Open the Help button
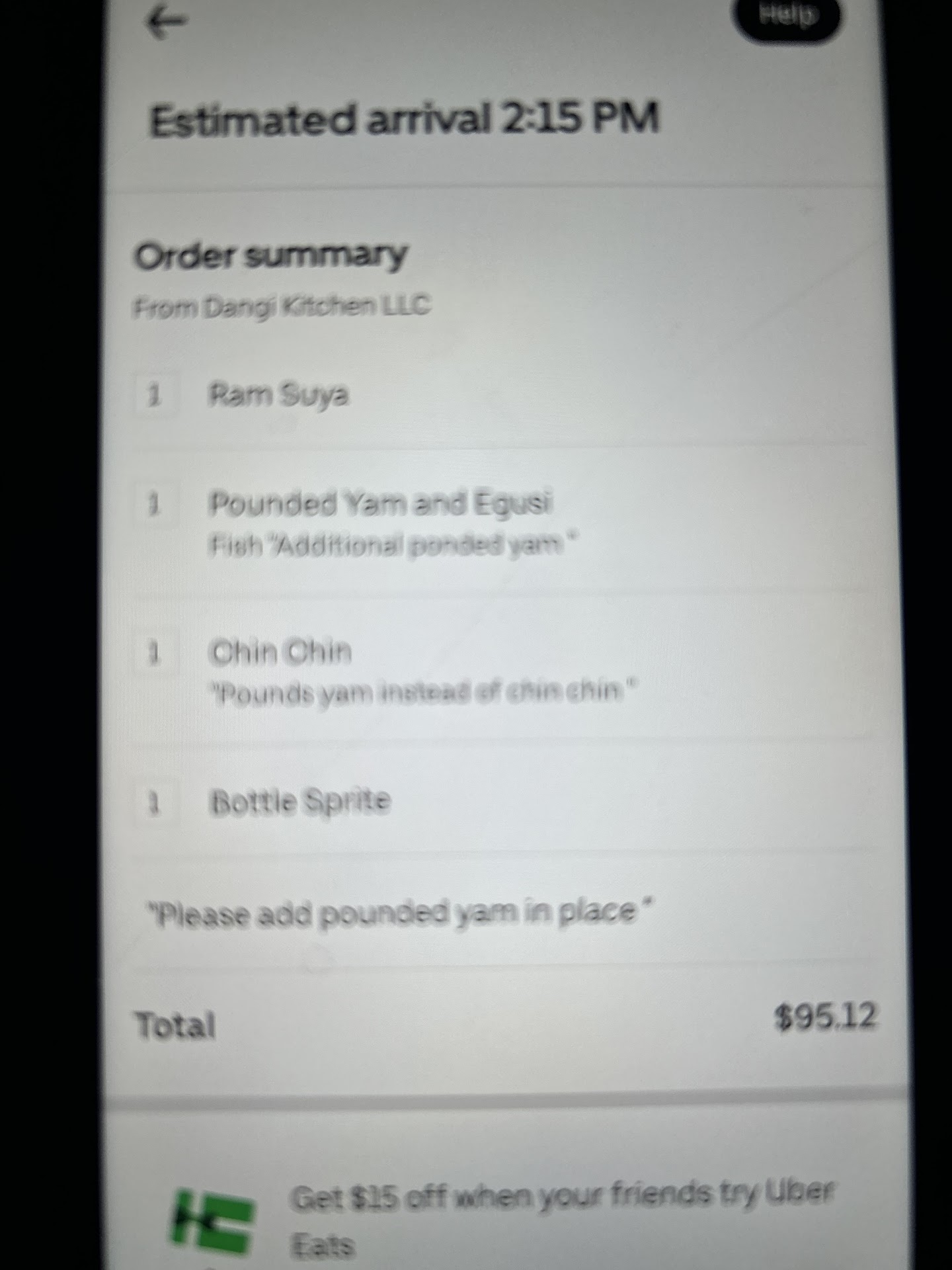The image size is (952, 1270). click(787, 19)
